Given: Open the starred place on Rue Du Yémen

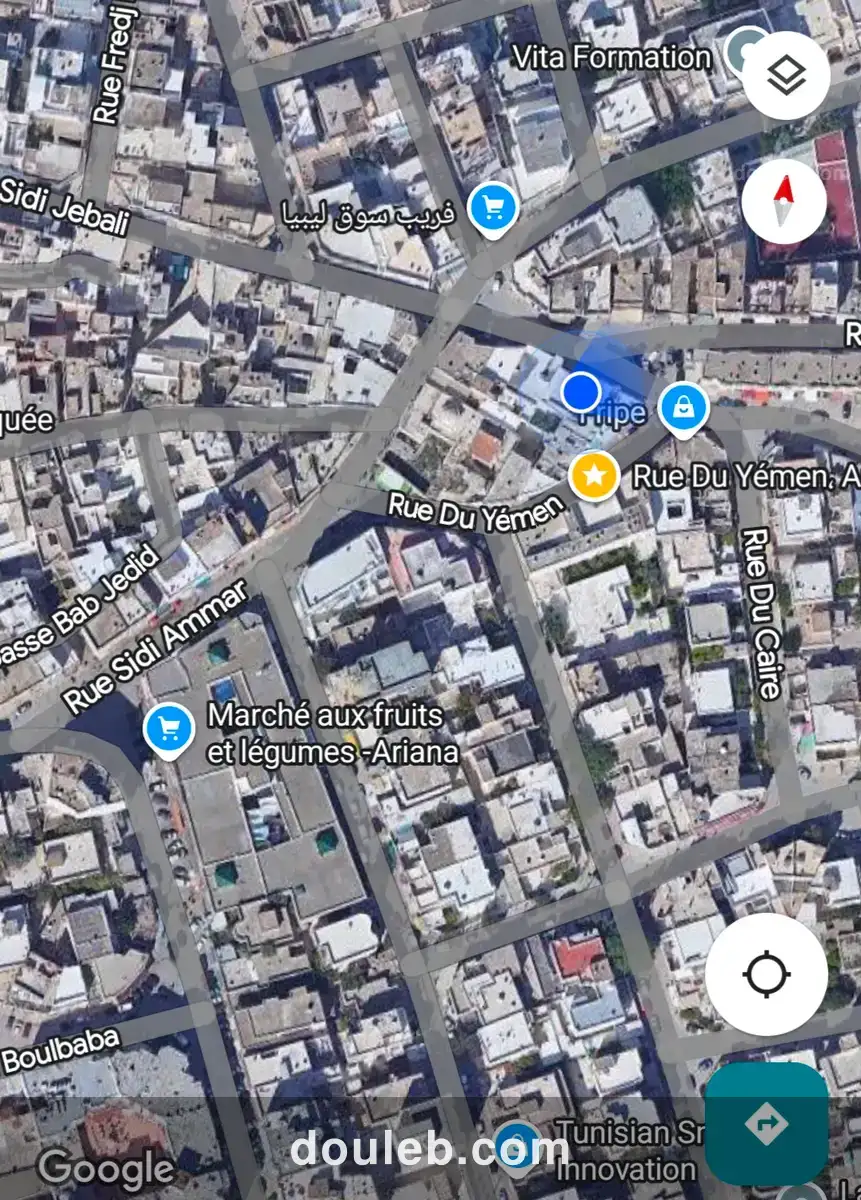Looking at the screenshot, I should coord(594,476).
